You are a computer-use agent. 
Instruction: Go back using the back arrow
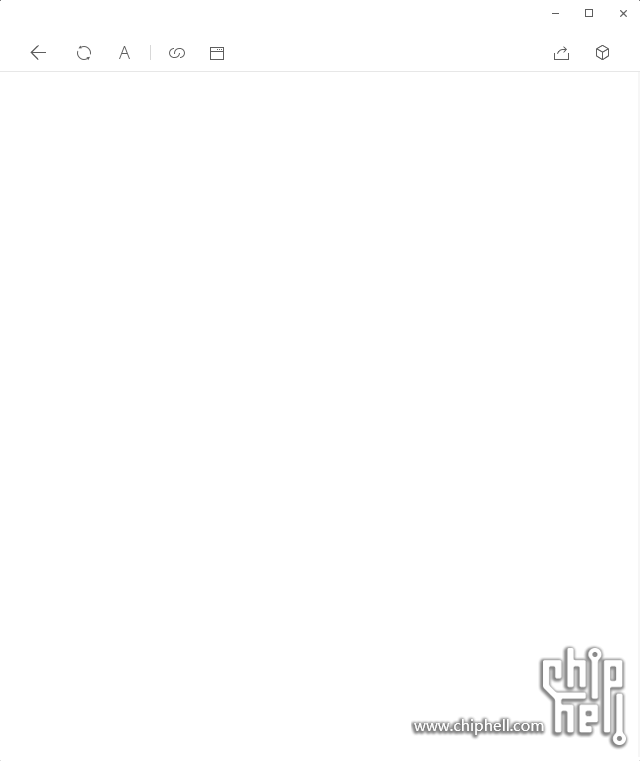[38, 53]
